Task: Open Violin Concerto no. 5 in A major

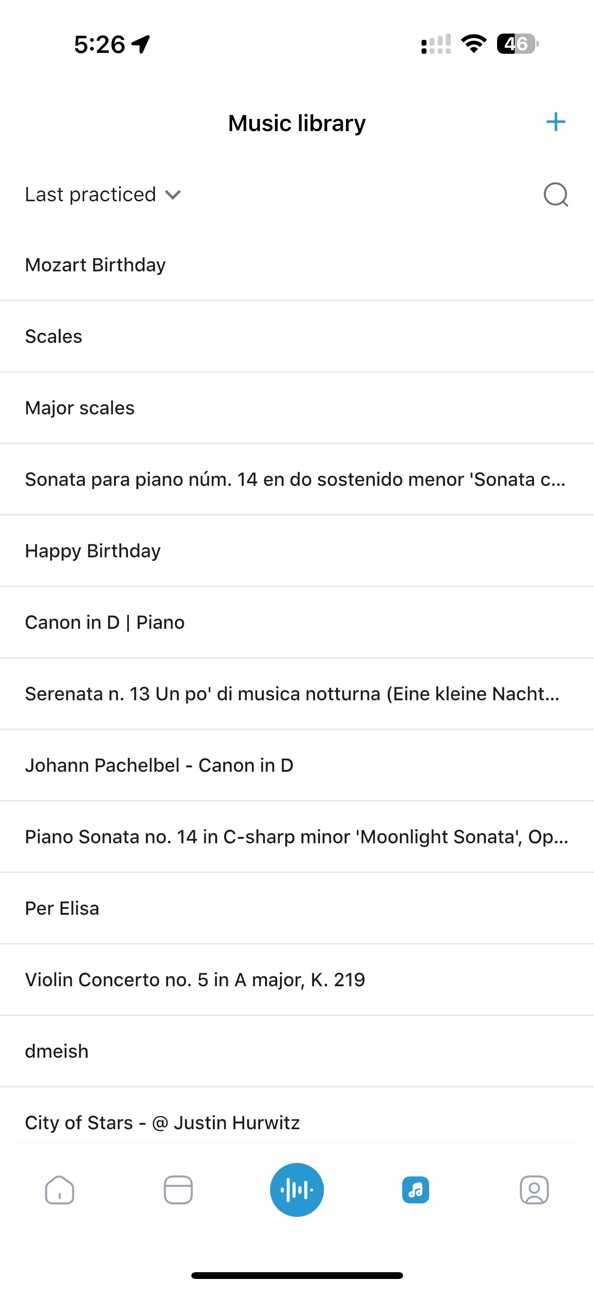Action: click(x=297, y=980)
